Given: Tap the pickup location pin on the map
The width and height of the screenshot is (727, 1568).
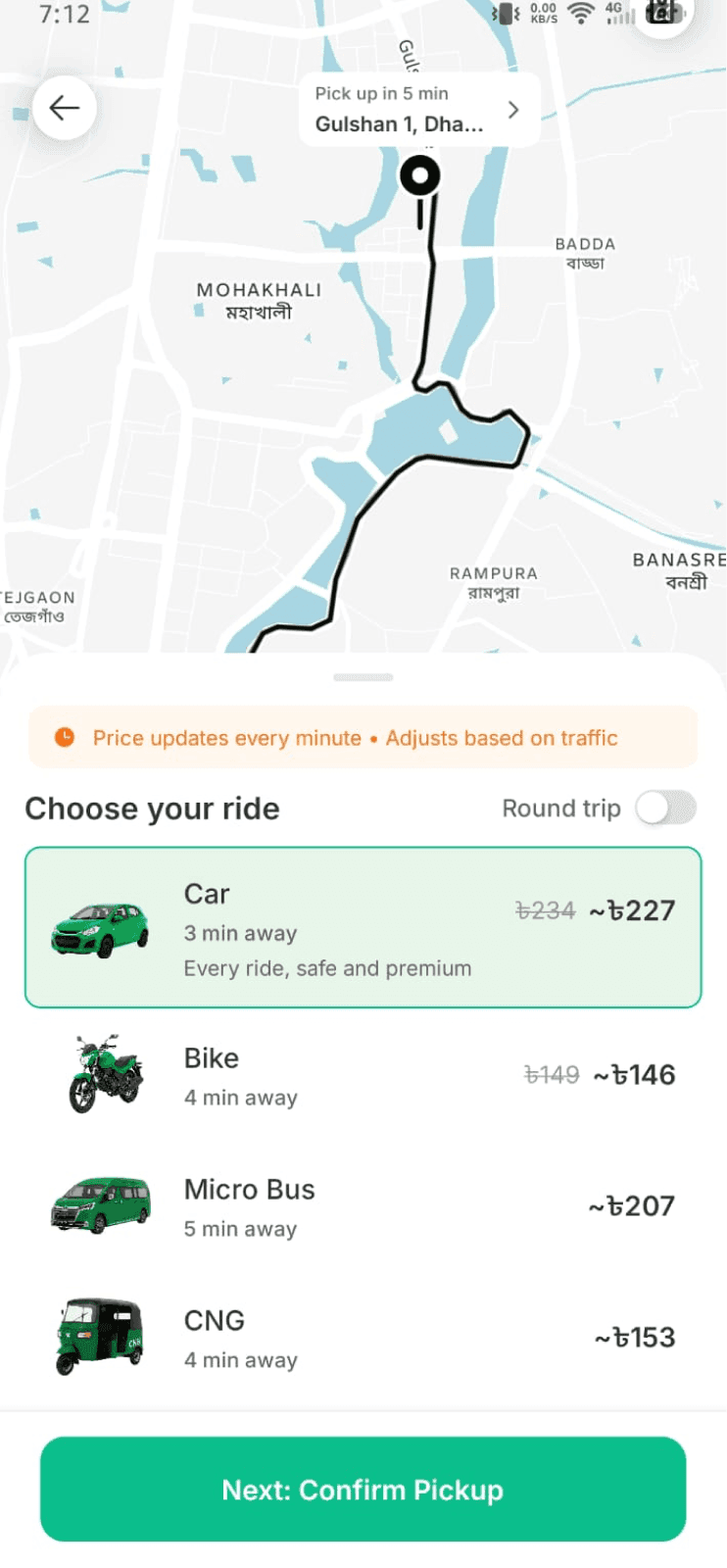Looking at the screenshot, I should [x=419, y=174].
